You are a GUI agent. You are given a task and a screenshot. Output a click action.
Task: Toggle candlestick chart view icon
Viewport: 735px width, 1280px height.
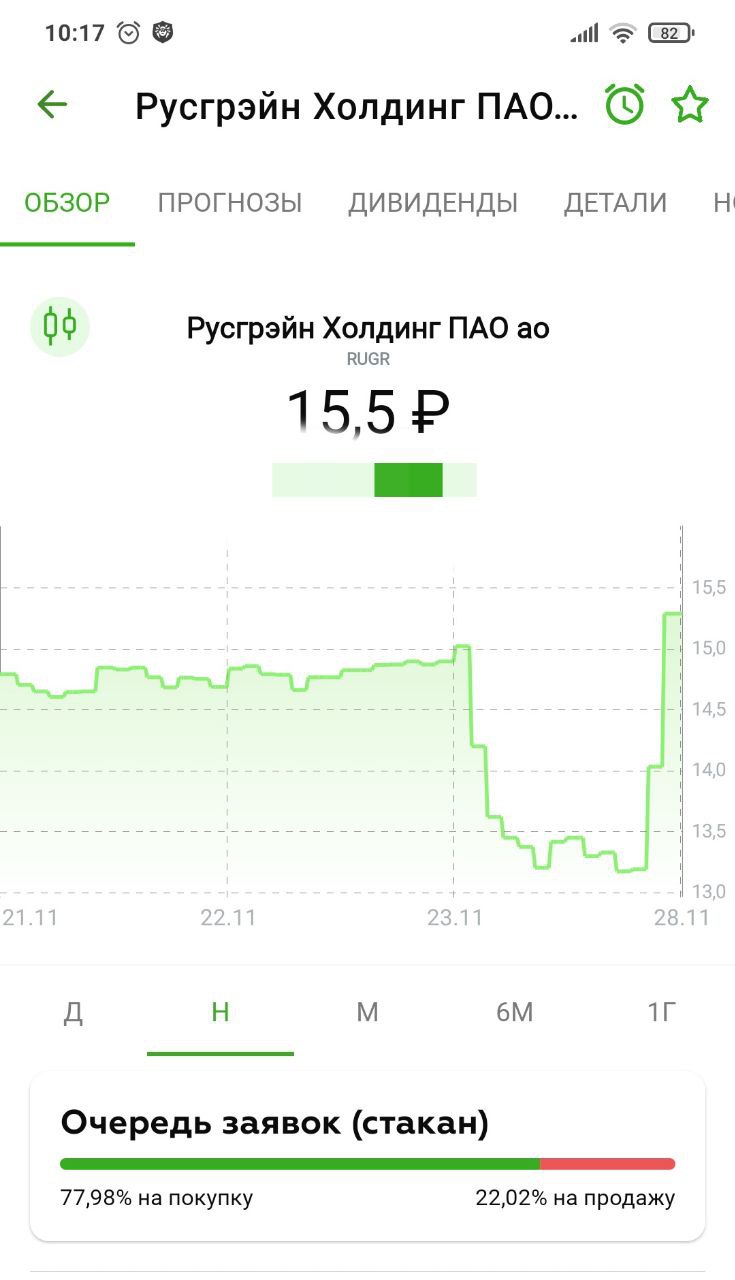pos(60,325)
